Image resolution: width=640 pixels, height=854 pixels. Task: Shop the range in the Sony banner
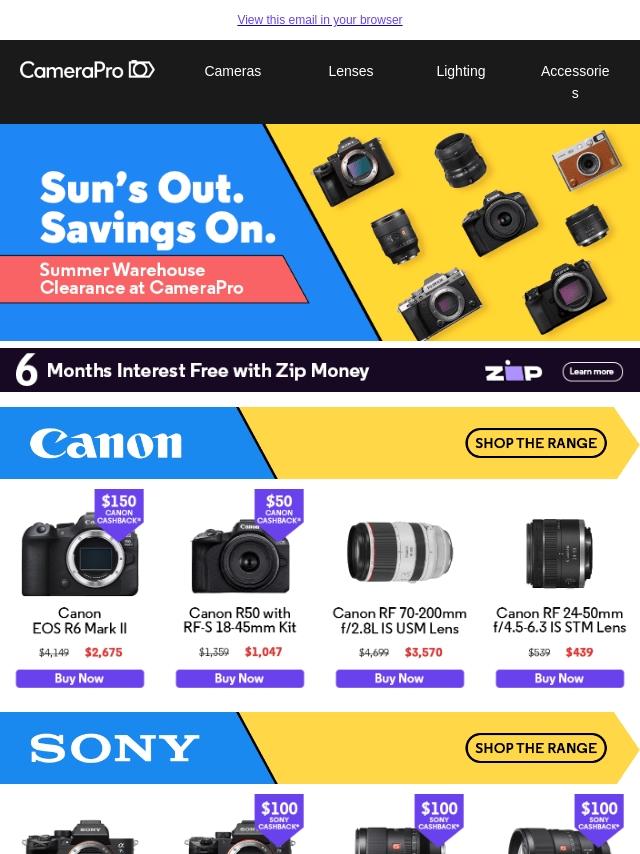click(x=535, y=748)
